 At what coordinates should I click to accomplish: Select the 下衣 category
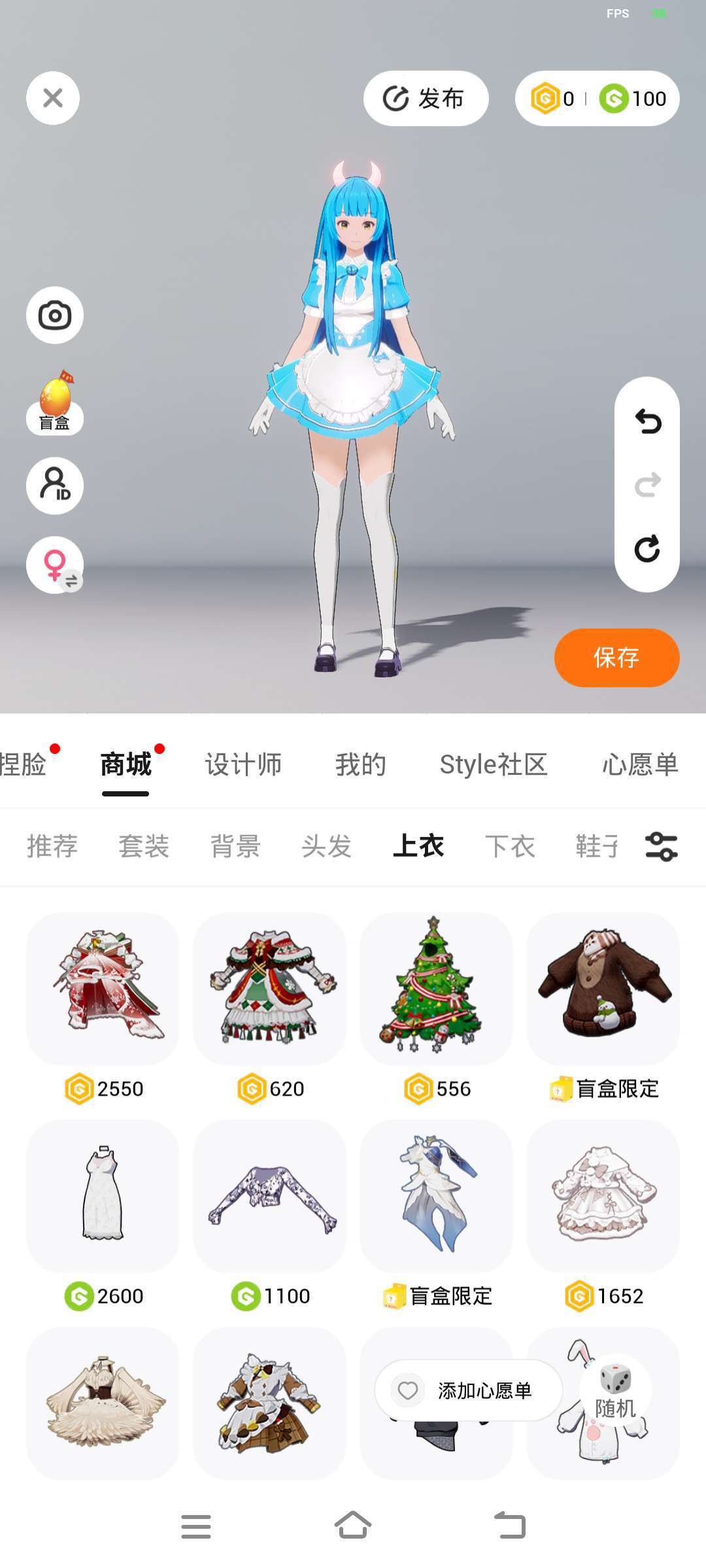tap(509, 846)
